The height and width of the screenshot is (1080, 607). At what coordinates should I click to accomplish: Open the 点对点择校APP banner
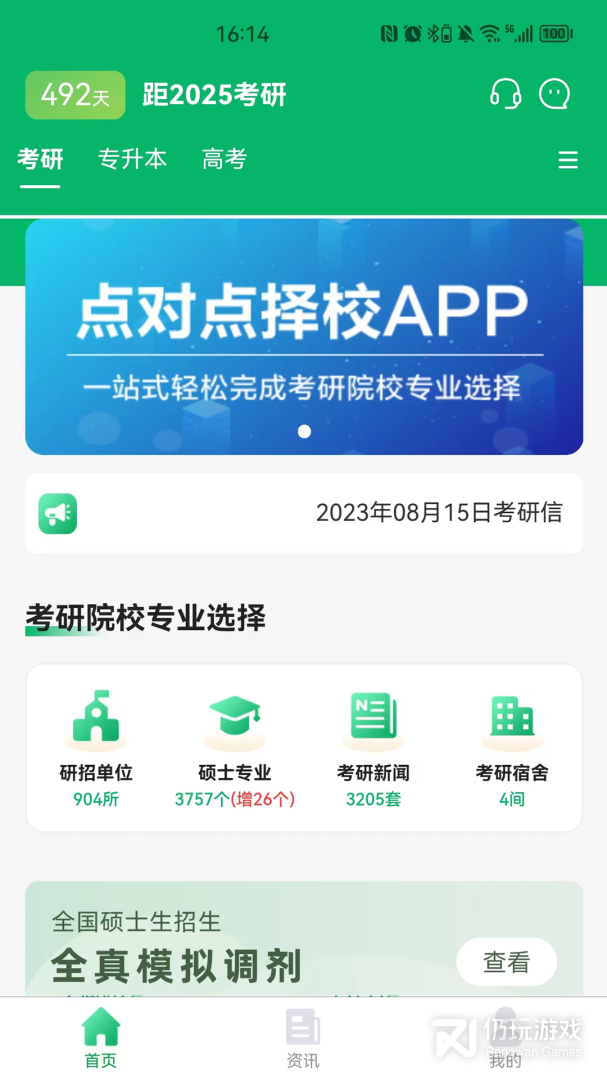304,337
